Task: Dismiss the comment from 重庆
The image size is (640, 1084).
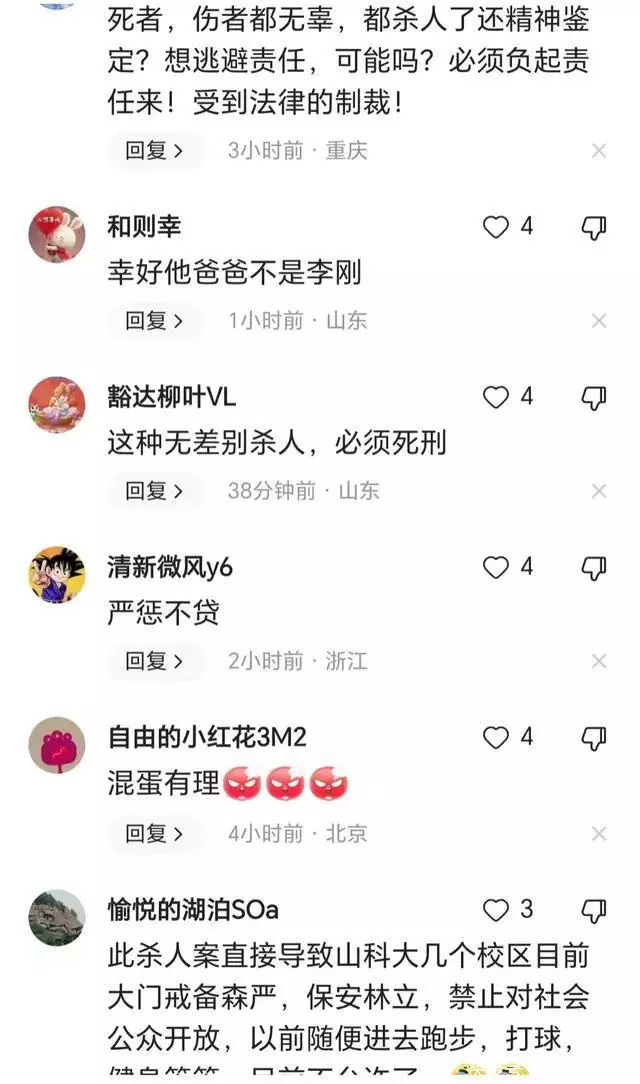Action: [x=599, y=151]
